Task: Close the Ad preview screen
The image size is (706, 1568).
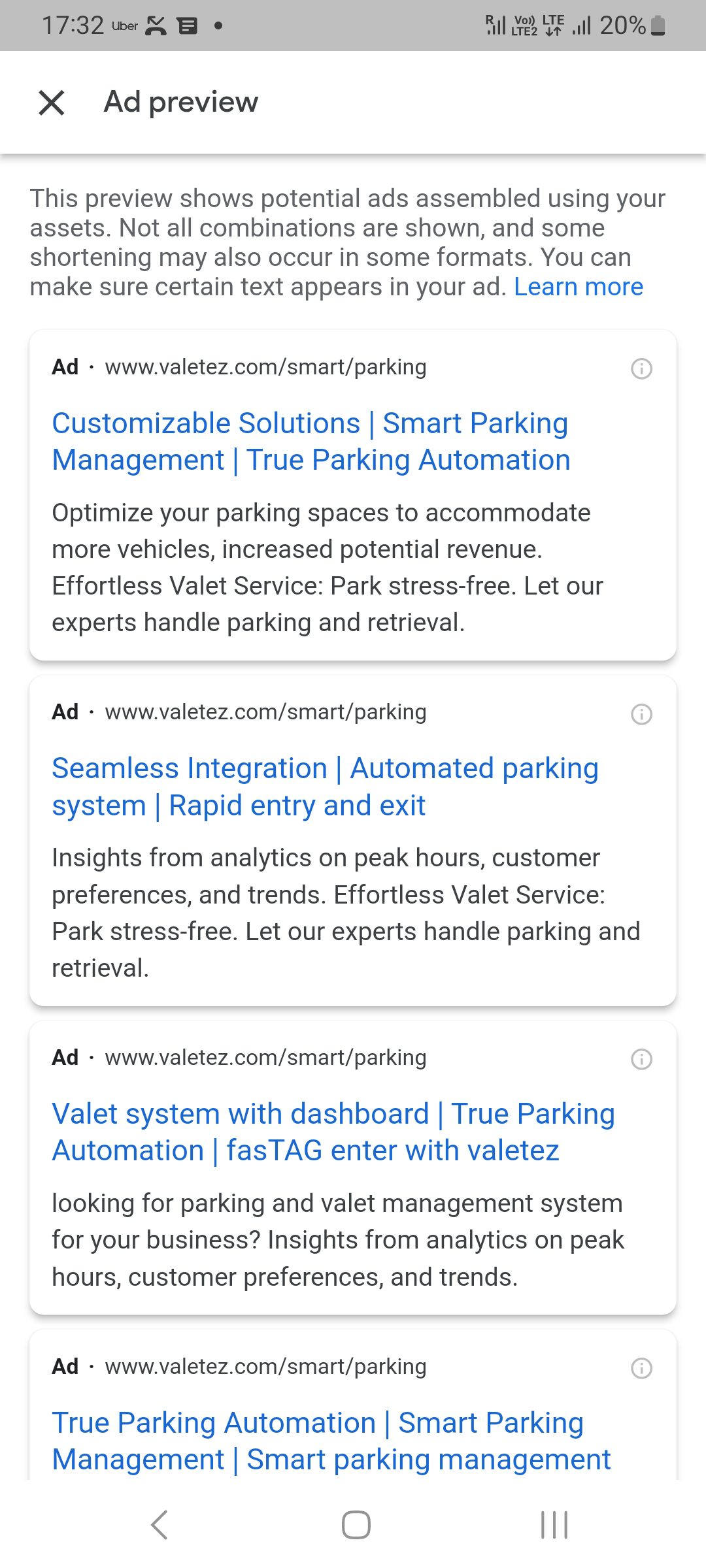Action: [52, 103]
